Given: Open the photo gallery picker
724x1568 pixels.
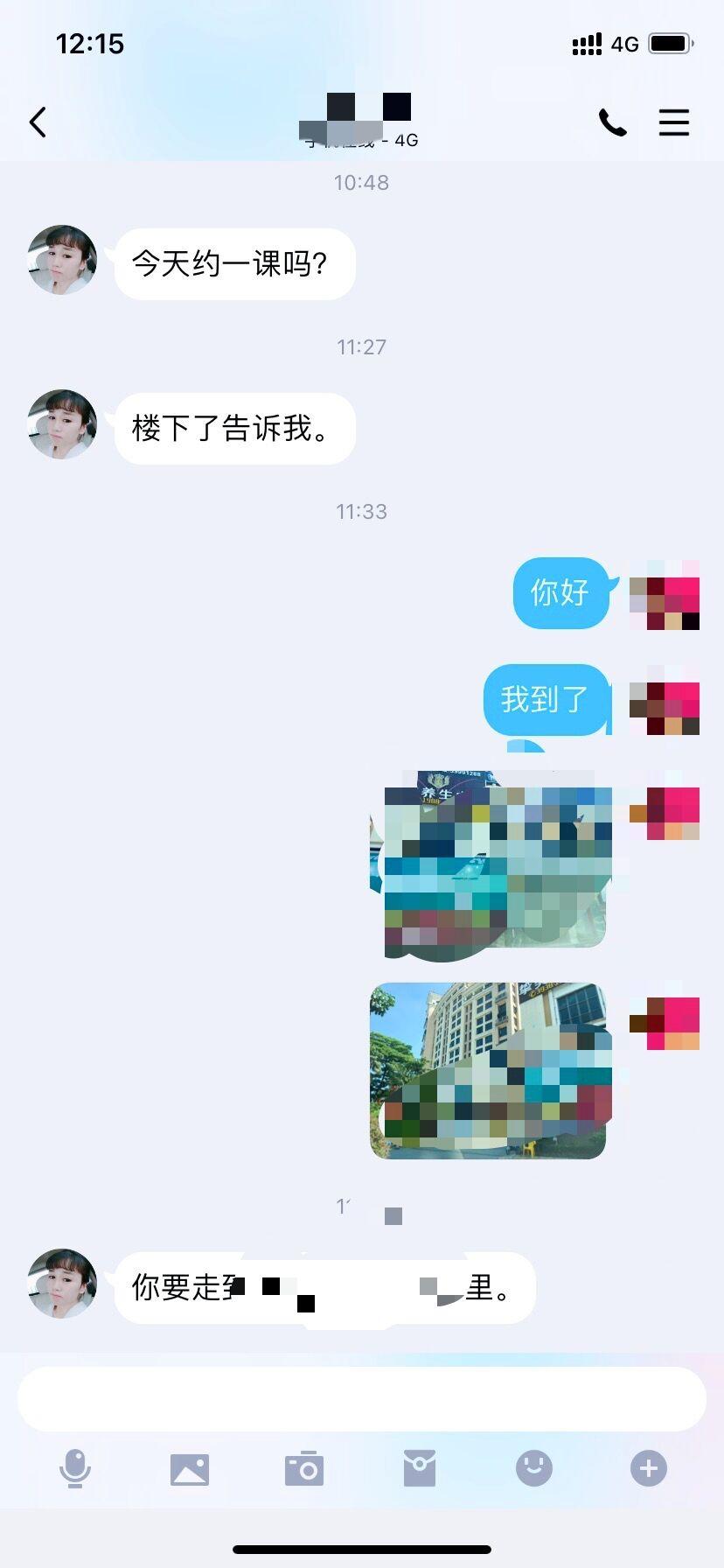Looking at the screenshot, I should [190, 1469].
